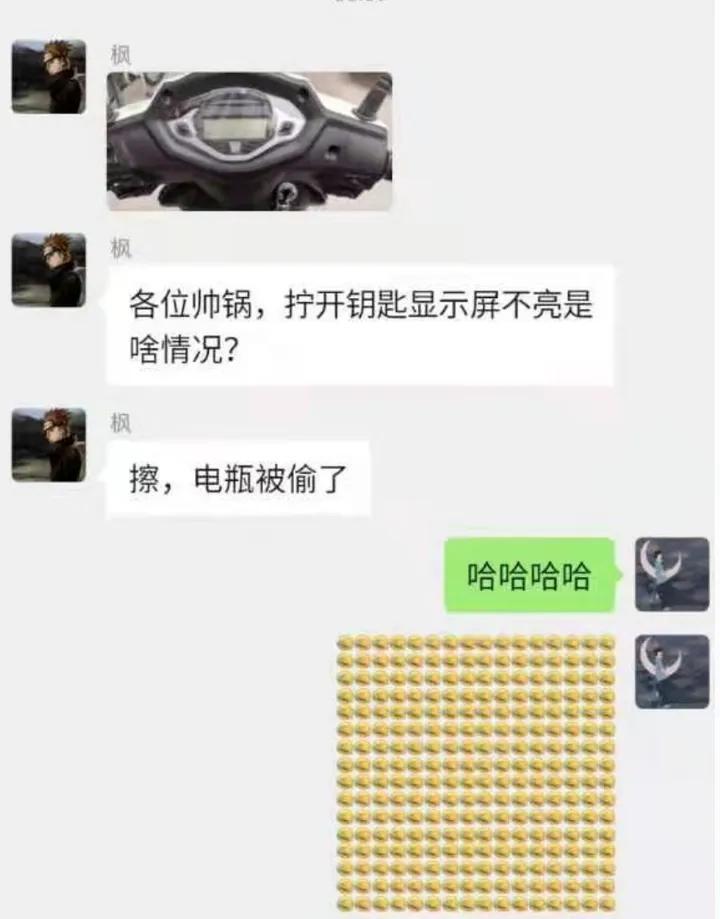Open own avatar beside 哈哈哈哈 message

pyautogui.click(x=671, y=574)
